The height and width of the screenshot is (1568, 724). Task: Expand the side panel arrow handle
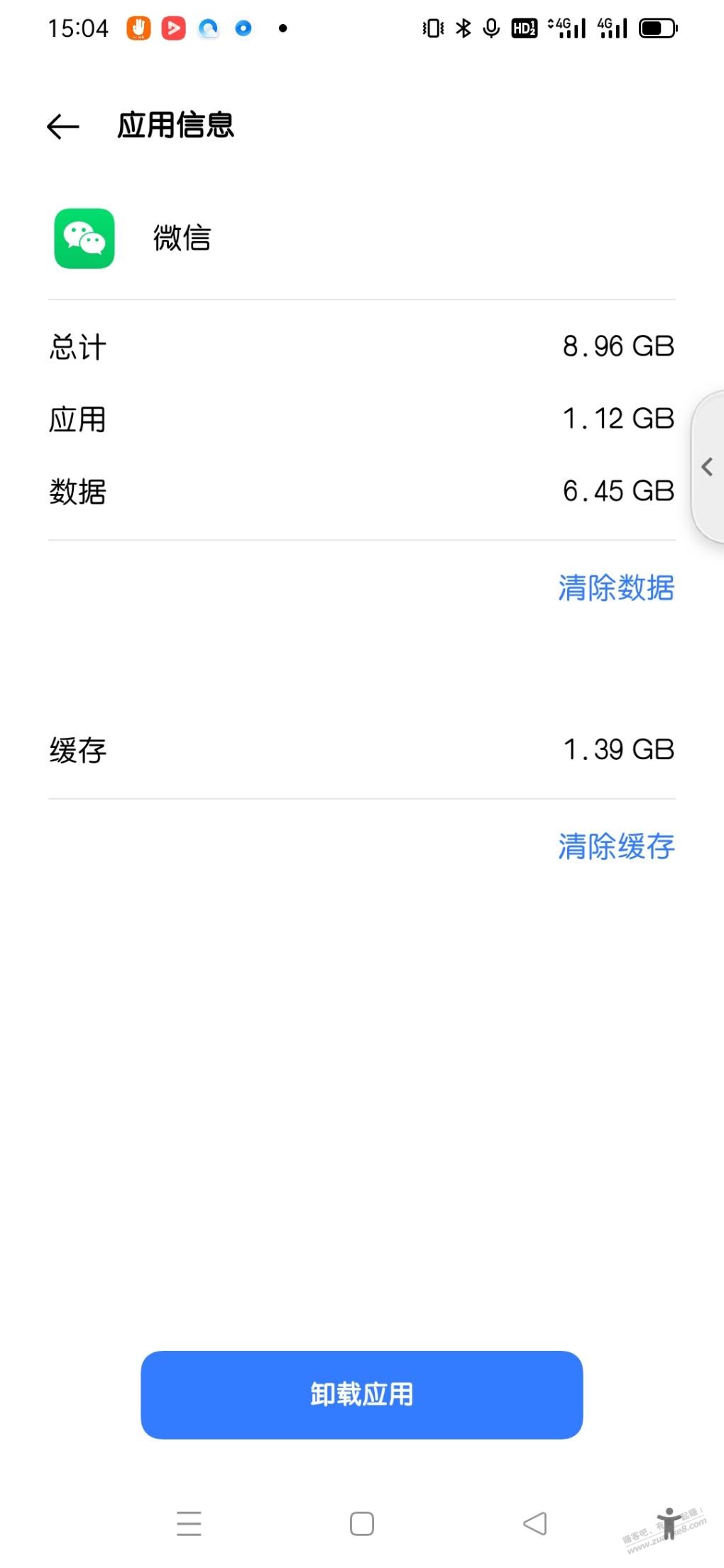coord(707,467)
